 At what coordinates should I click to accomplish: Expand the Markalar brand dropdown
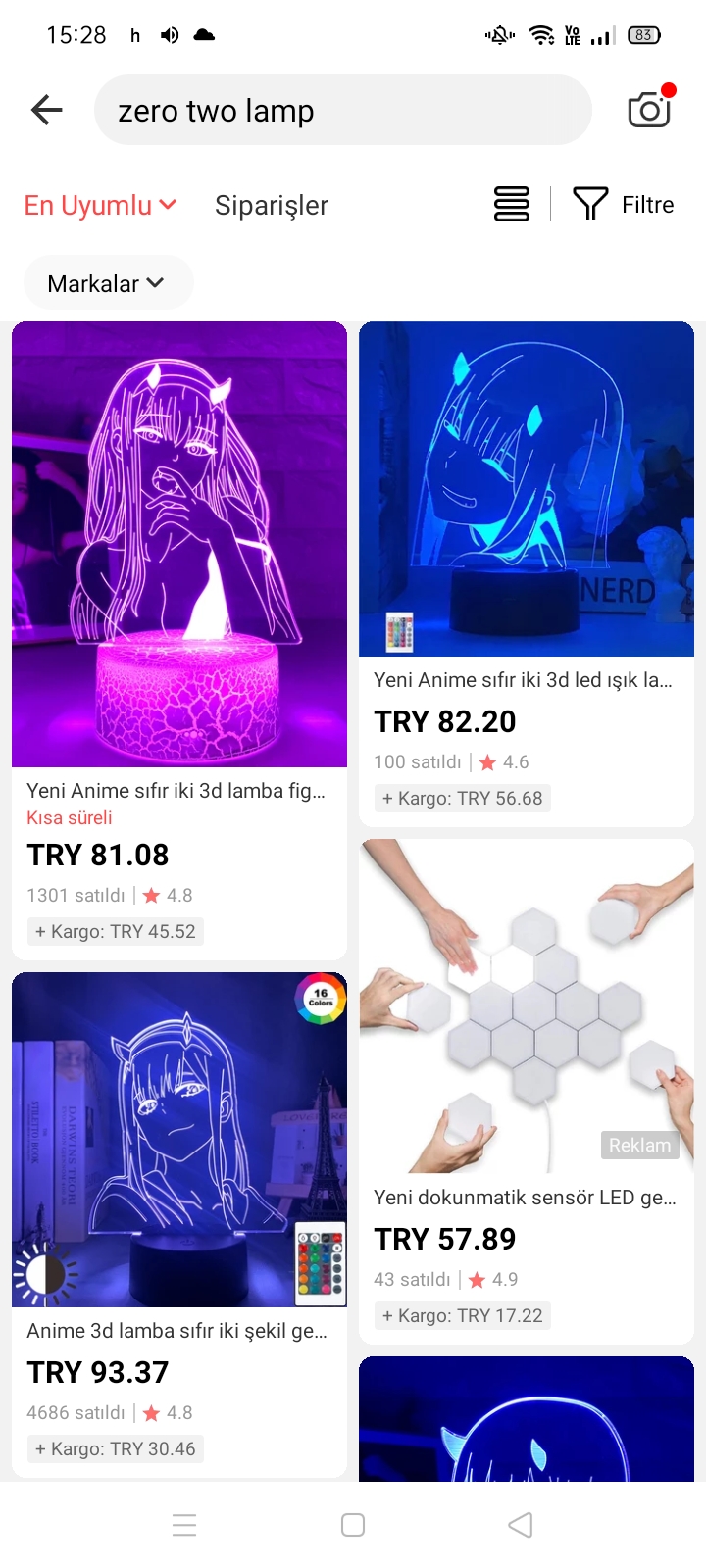[x=107, y=283]
